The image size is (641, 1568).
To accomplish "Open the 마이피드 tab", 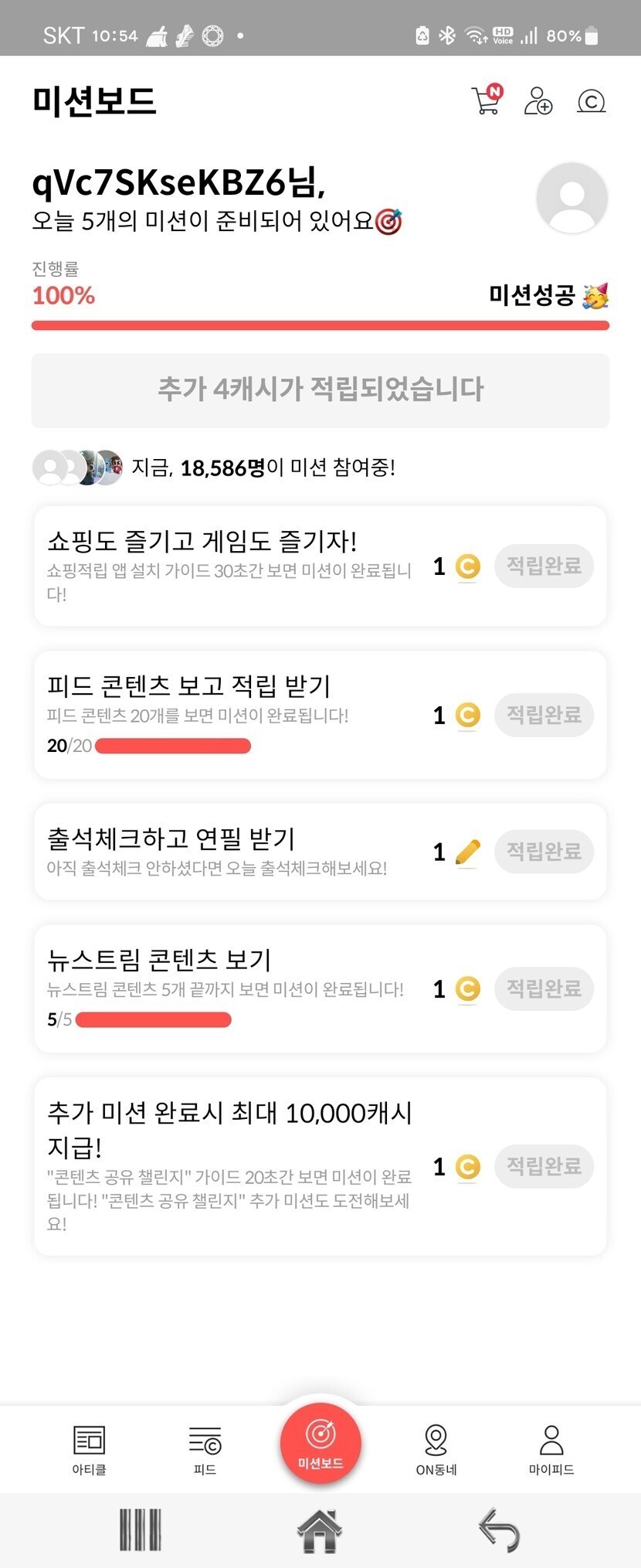I will pyautogui.click(x=551, y=1450).
